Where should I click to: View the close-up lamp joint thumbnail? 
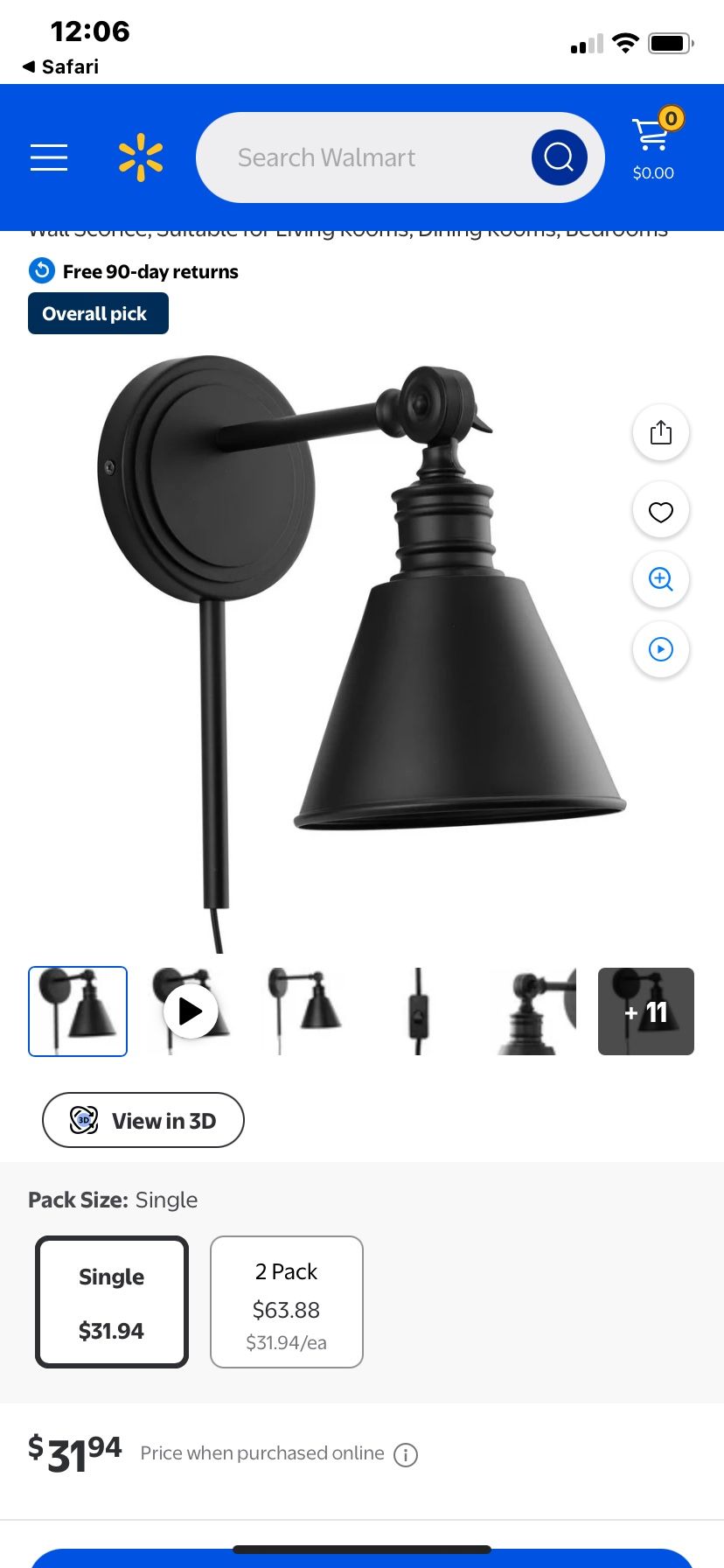point(533,1011)
